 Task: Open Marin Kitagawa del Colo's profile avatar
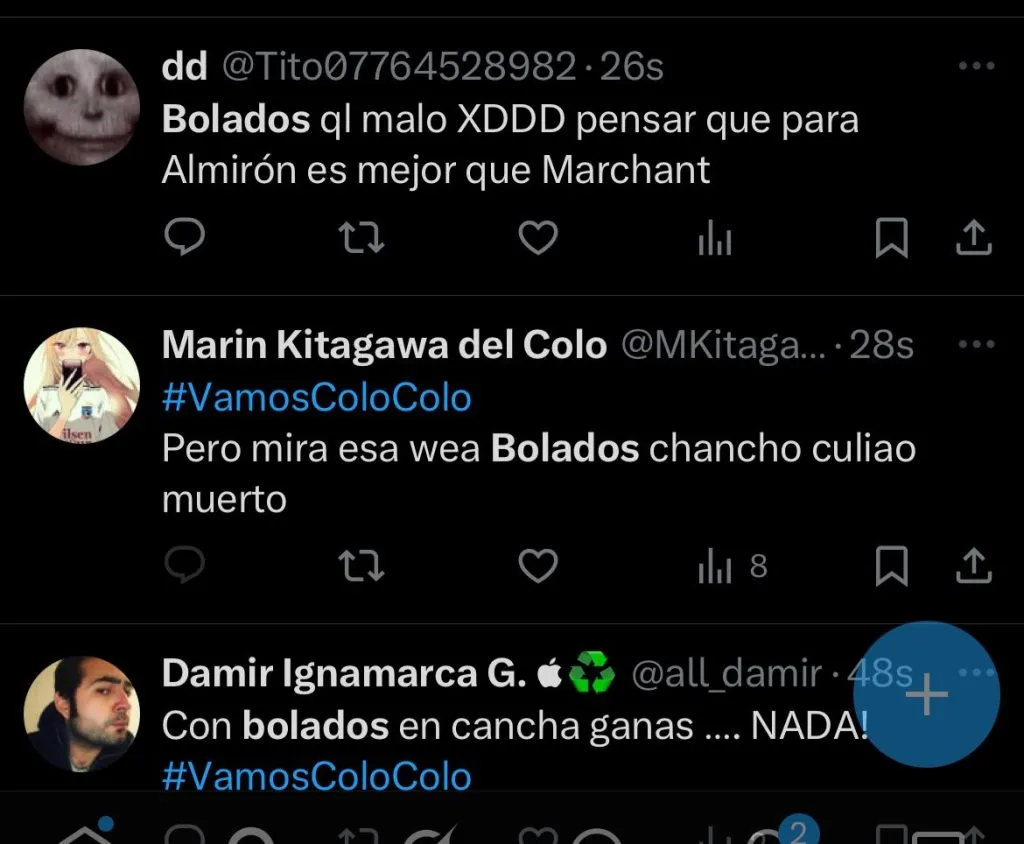(81, 385)
